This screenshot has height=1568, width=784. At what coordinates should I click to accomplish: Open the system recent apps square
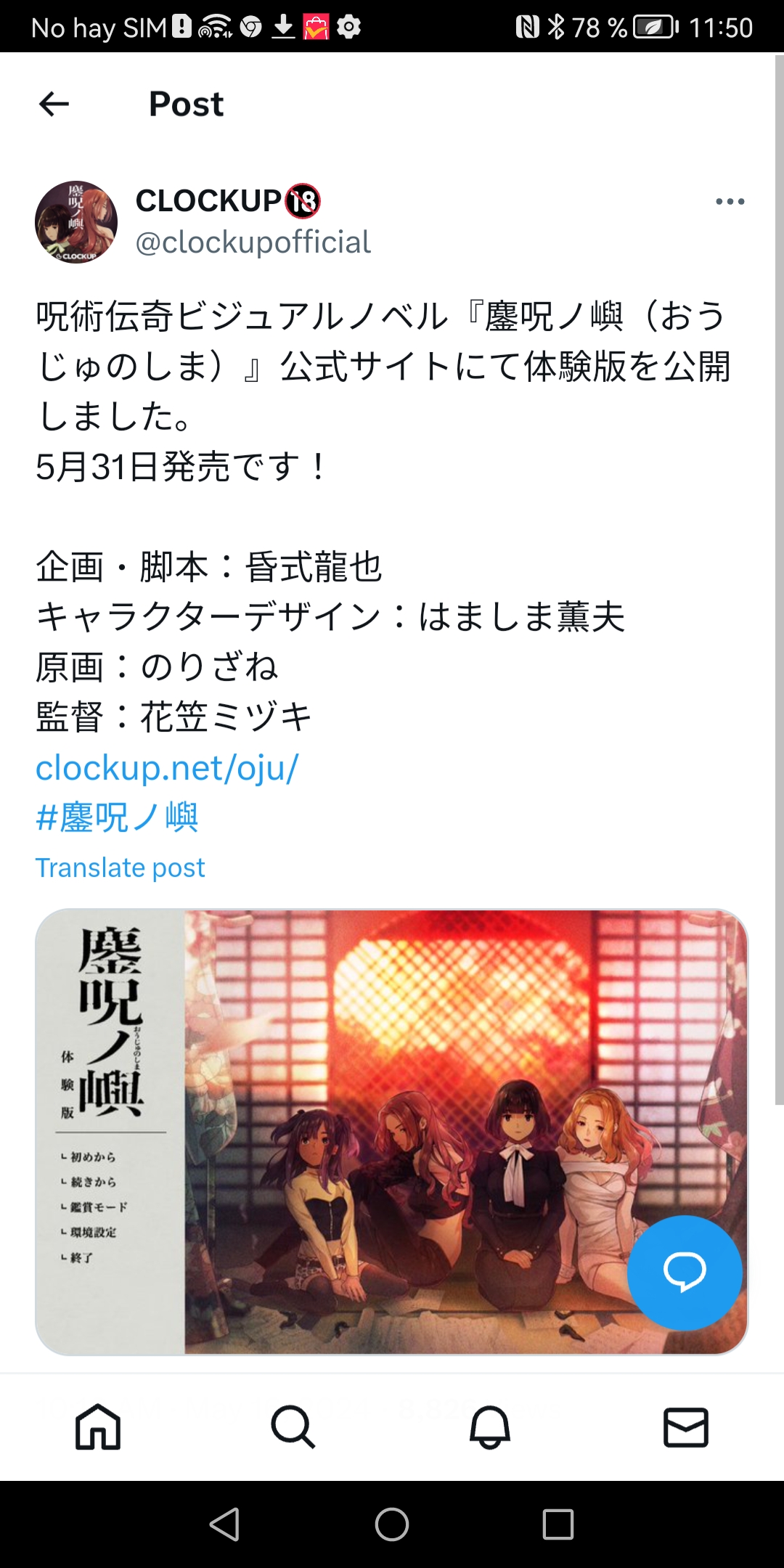(558, 1524)
